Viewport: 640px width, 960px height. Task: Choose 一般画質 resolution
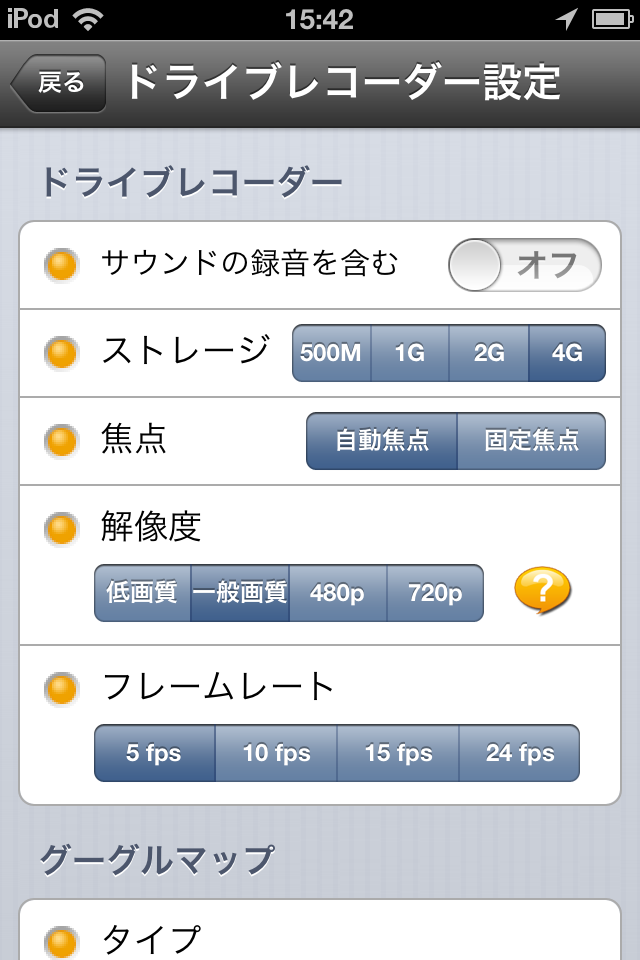(x=240, y=593)
